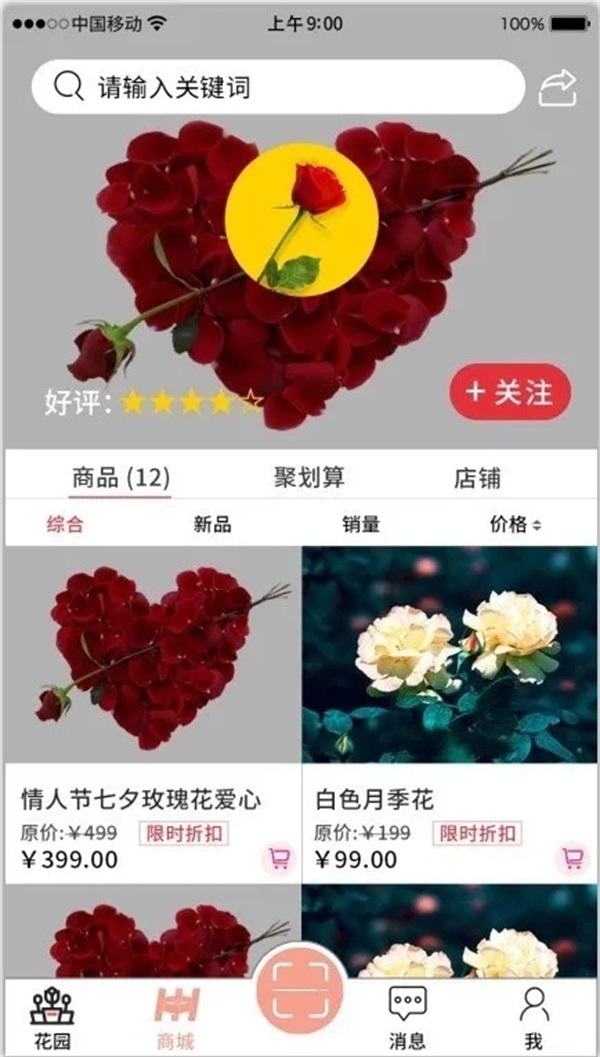Sort products by 新品
600x1057 pixels.
(x=212, y=524)
